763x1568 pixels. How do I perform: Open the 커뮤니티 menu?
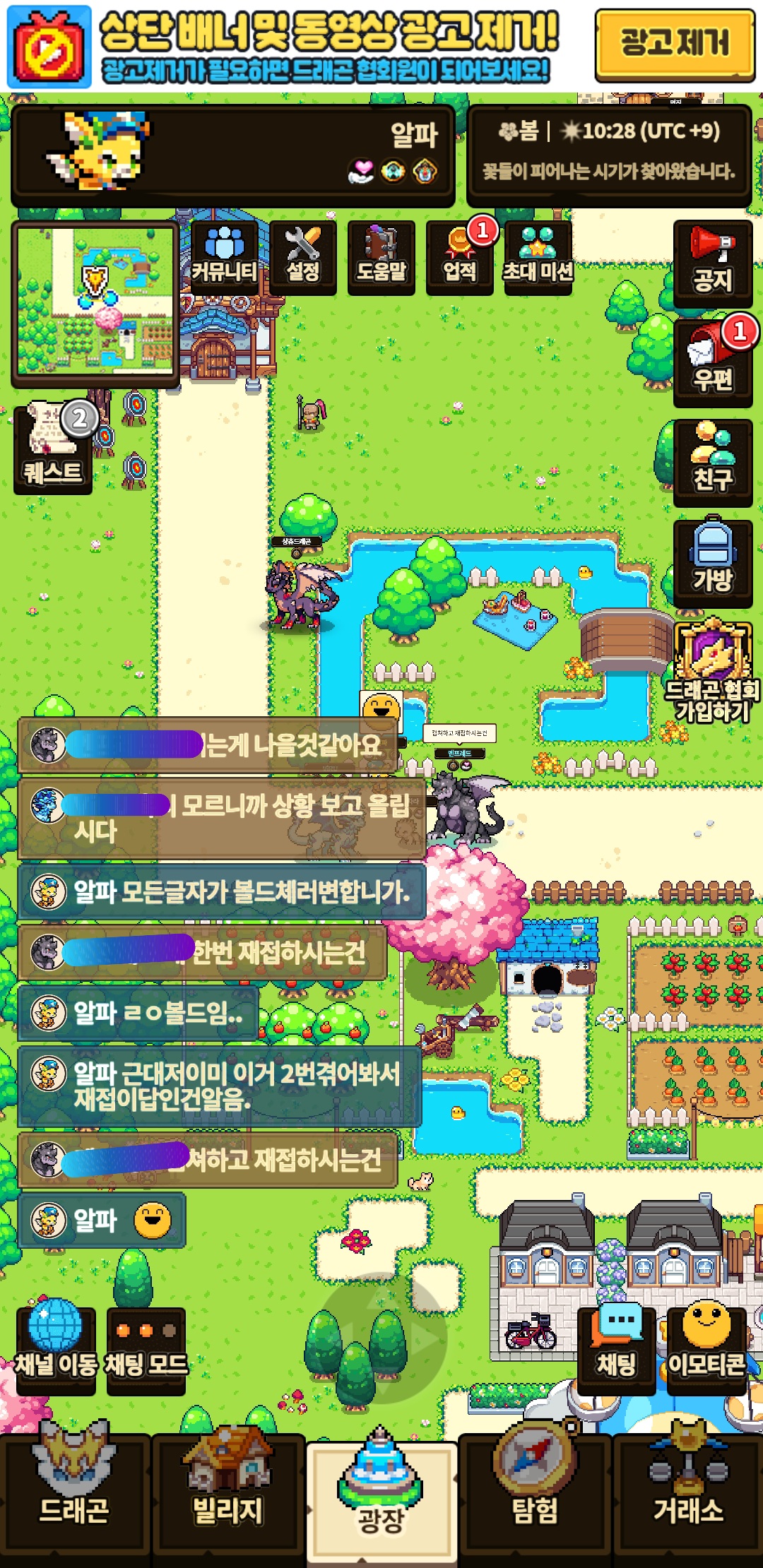pyautogui.click(x=225, y=258)
